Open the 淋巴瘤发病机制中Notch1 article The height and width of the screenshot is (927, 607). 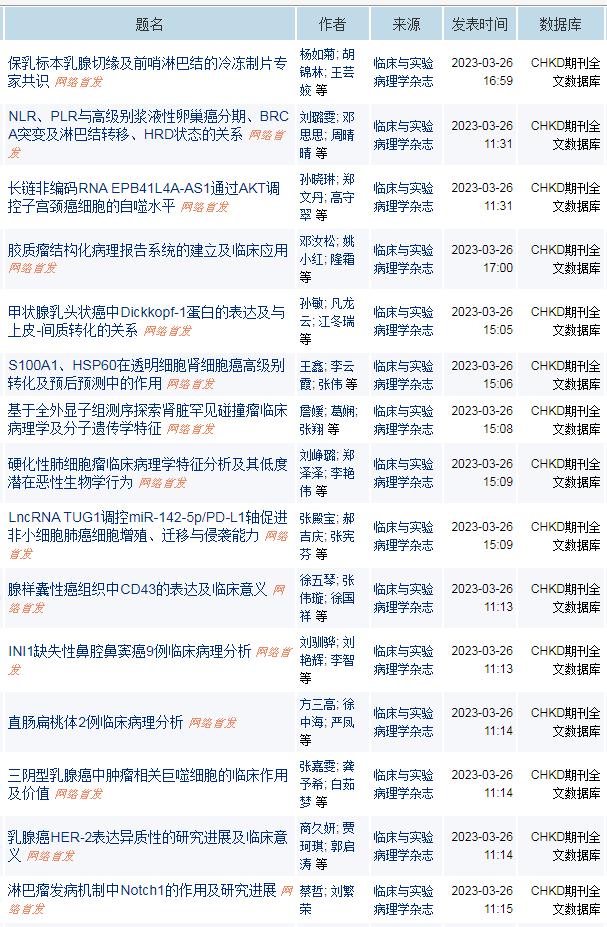click(141, 890)
